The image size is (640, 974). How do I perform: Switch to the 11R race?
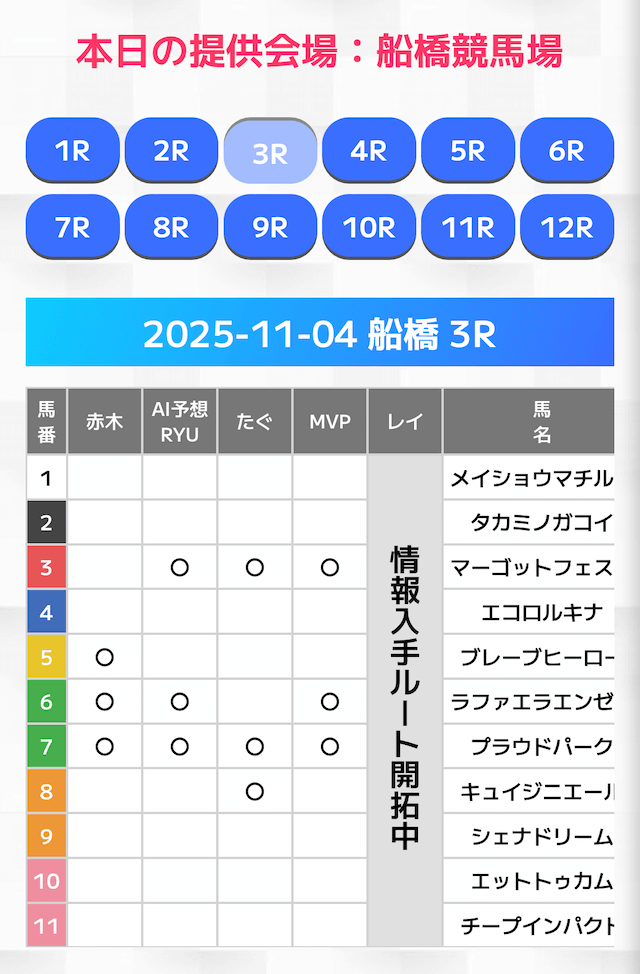(468, 227)
